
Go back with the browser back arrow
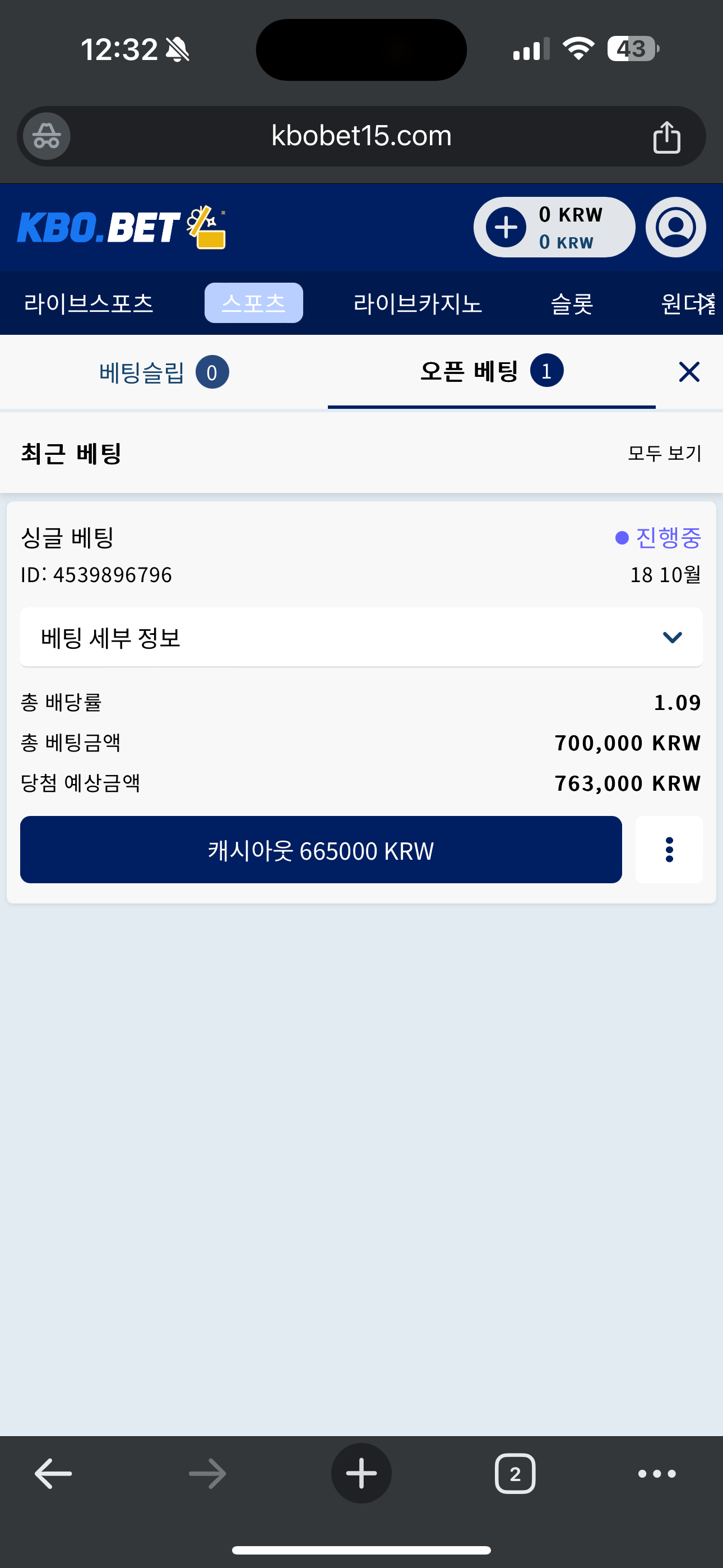pos(54,1474)
